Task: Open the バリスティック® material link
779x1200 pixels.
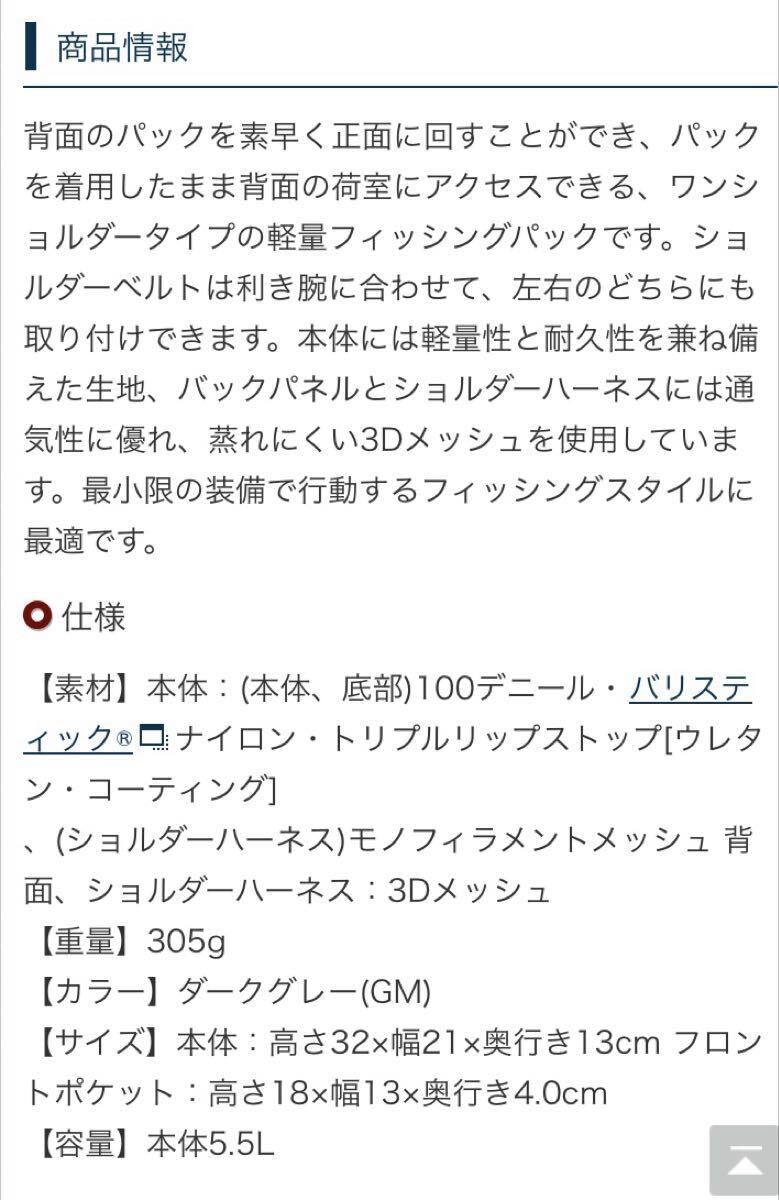Action: click(x=689, y=688)
